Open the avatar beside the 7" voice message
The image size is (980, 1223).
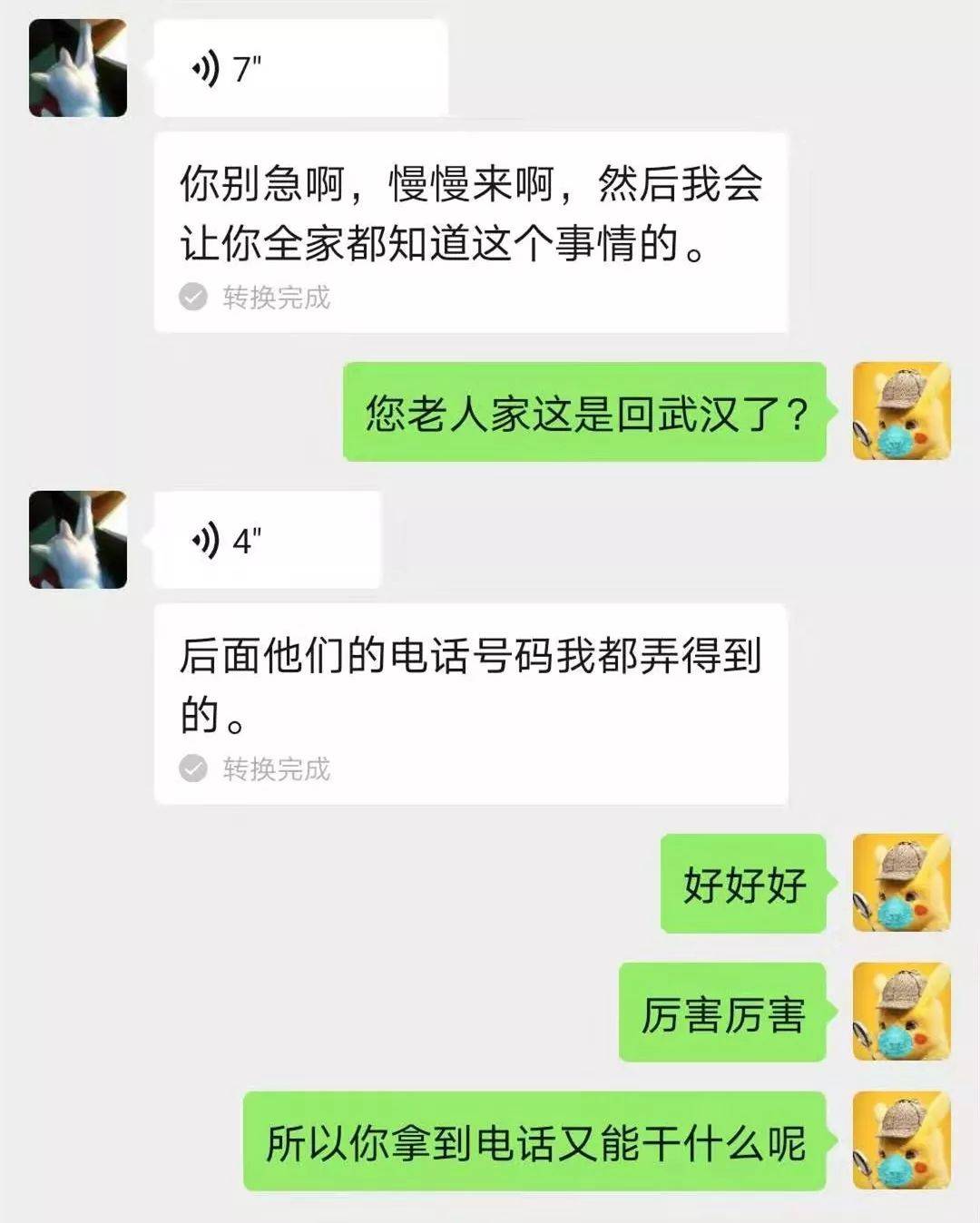(x=78, y=69)
